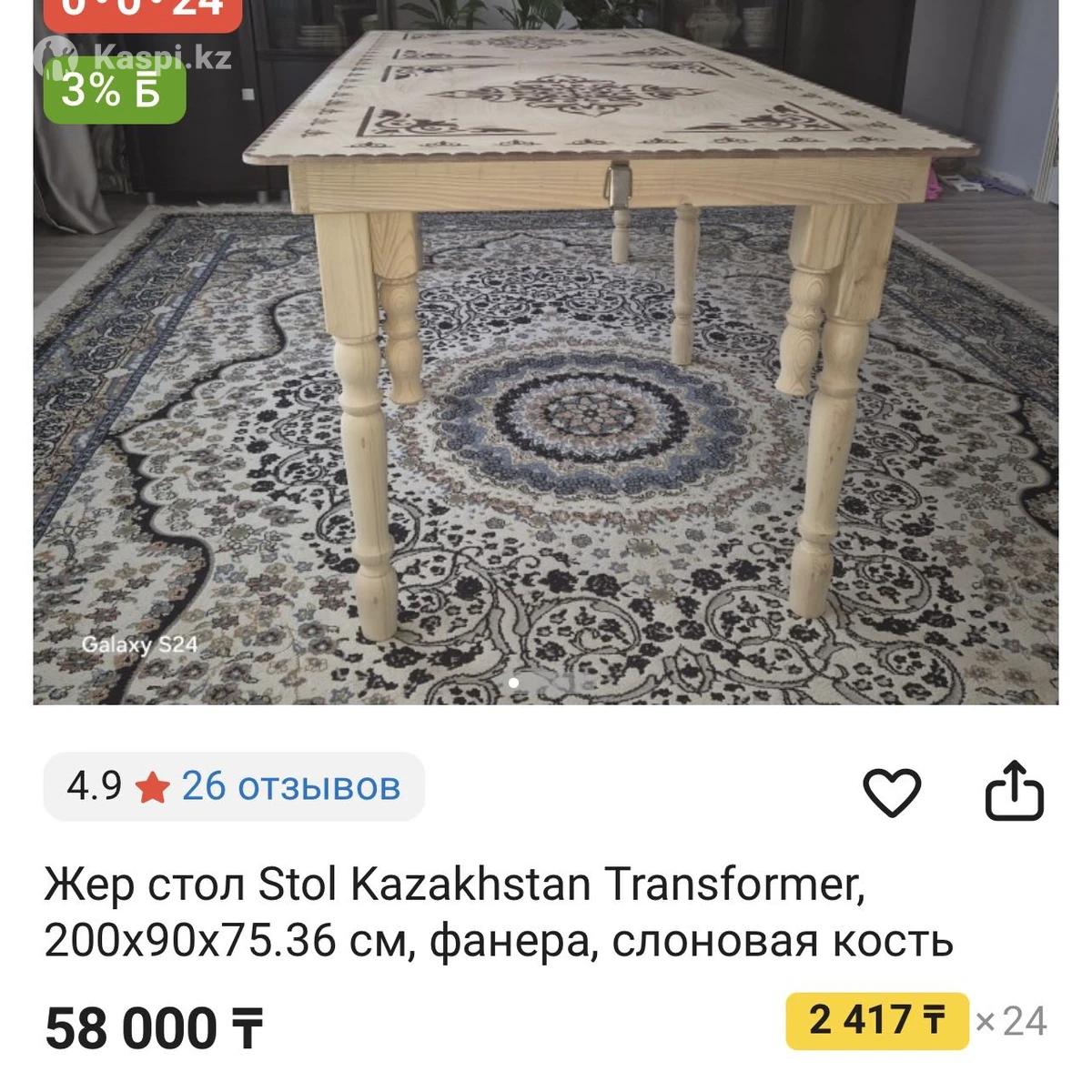The image size is (1092, 1092).
Task: Open the 26 отзывов reviews link
Action: coord(290,786)
